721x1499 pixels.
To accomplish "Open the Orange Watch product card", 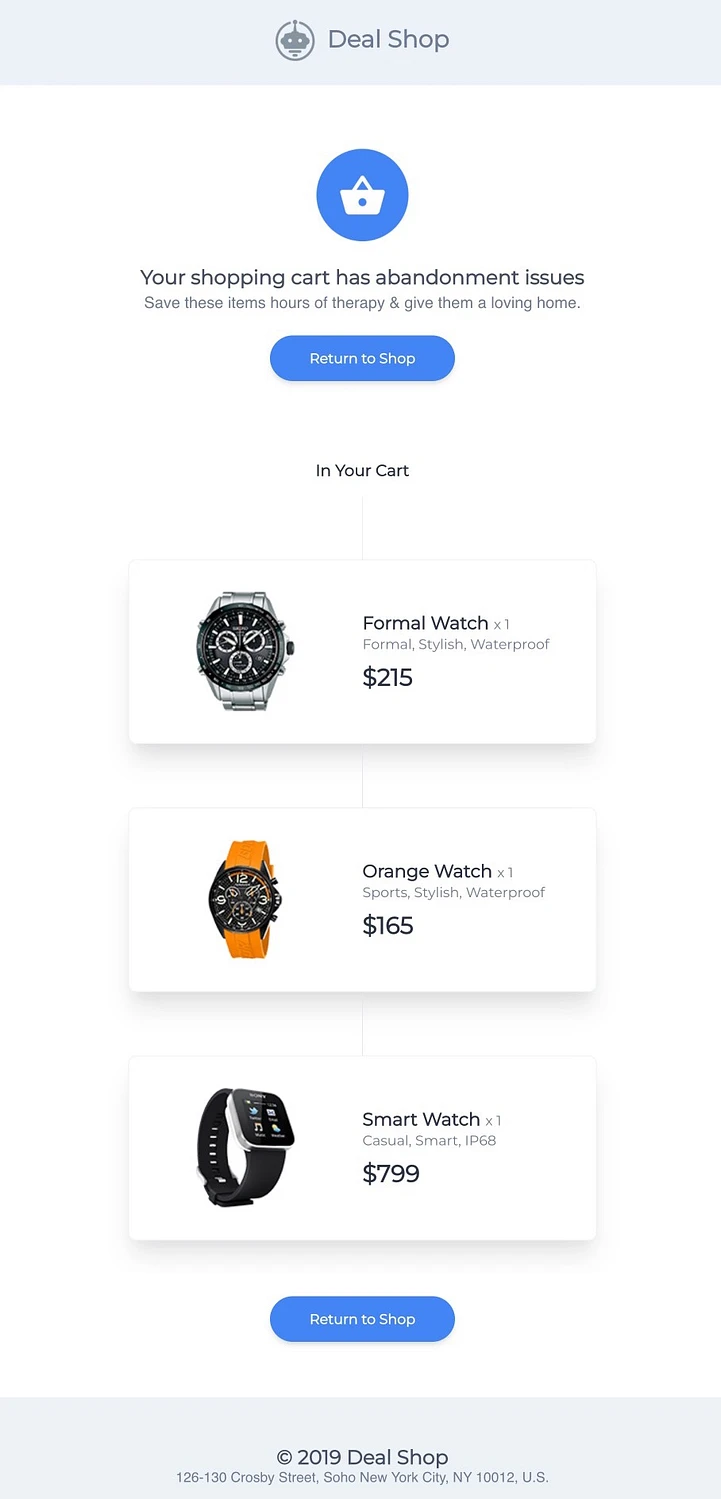I will (x=362, y=899).
